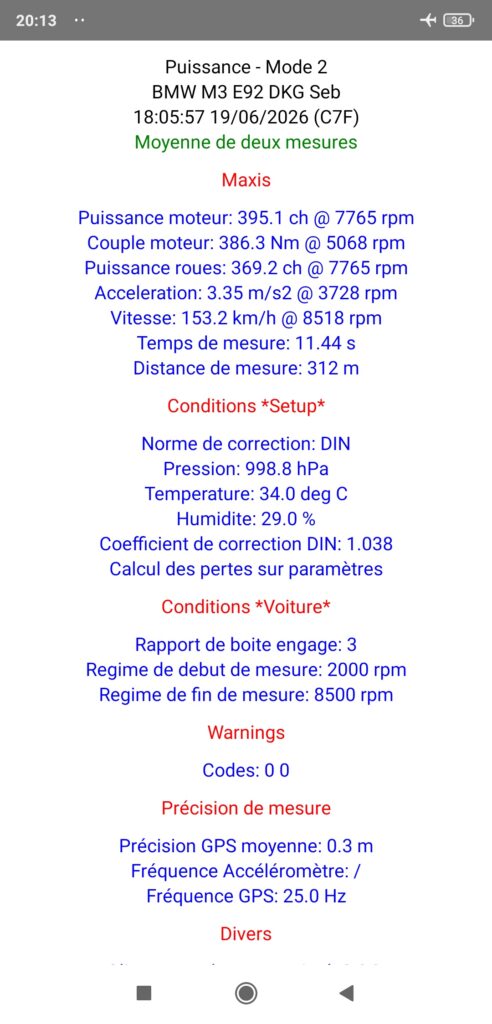
Task: Open recent apps with the square button
Action: tap(144, 993)
